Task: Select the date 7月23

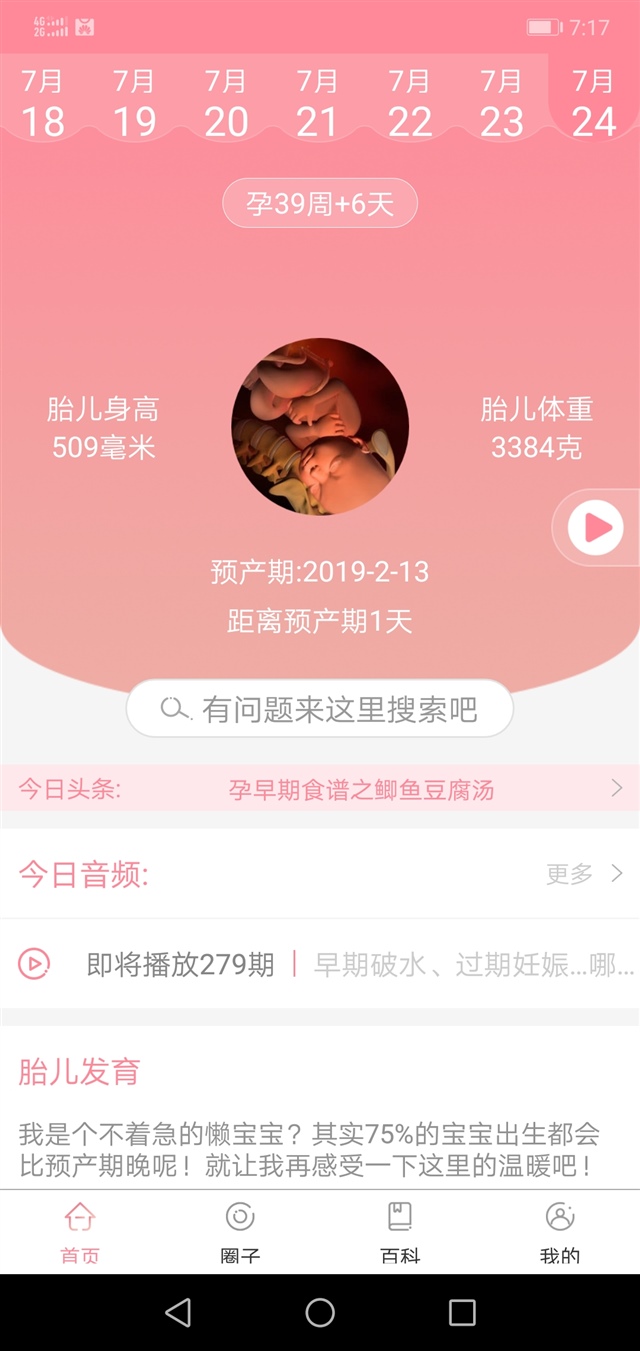Action: pos(501,102)
